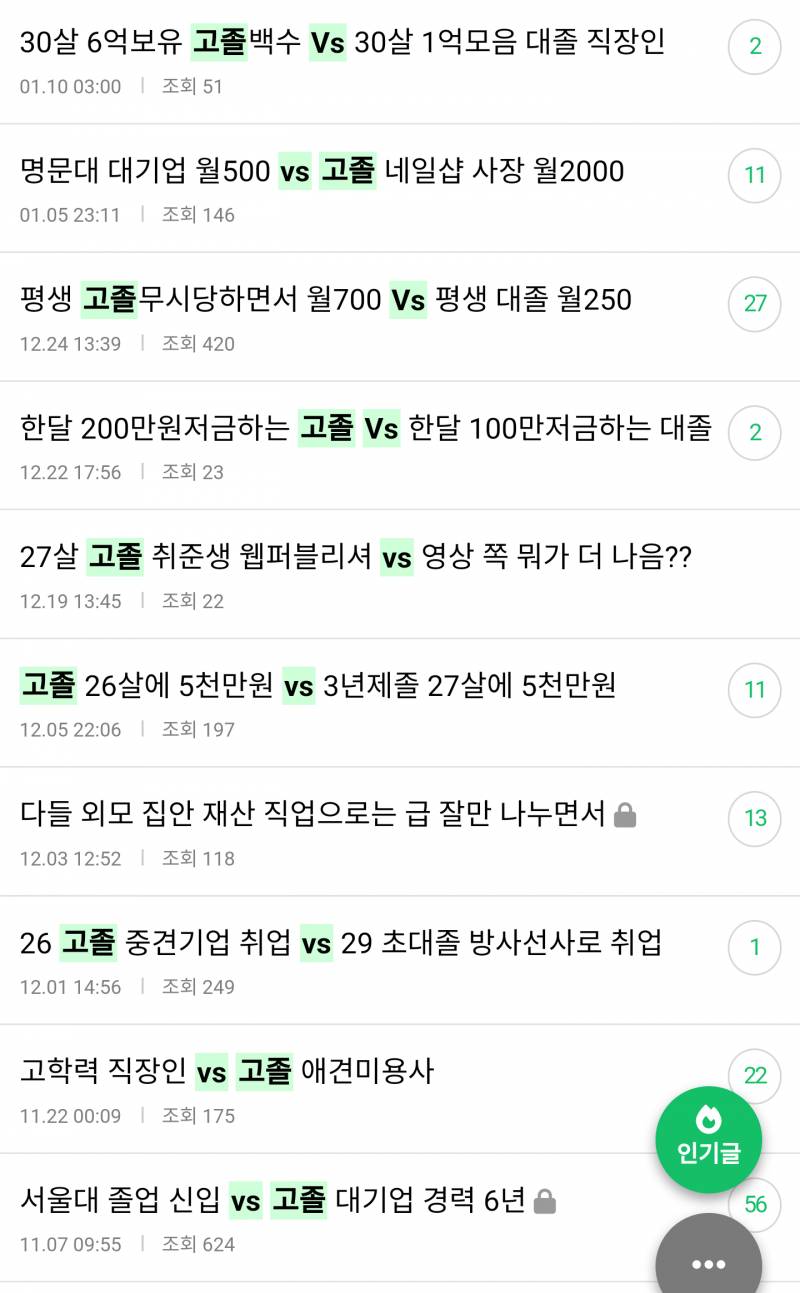Tap the comment badge showing 27

(x=755, y=304)
